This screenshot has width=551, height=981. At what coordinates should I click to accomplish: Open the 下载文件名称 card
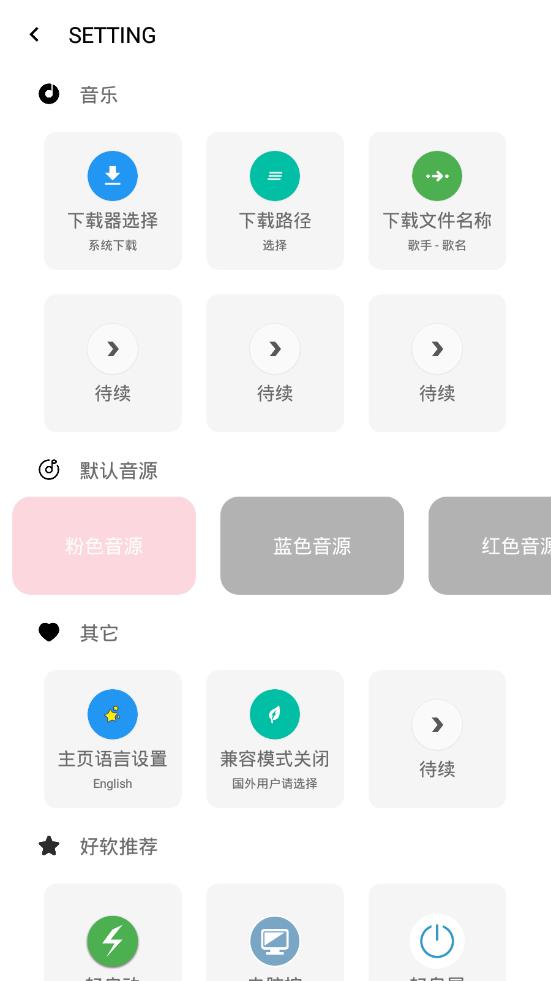pyautogui.click(x=437, y=201)
